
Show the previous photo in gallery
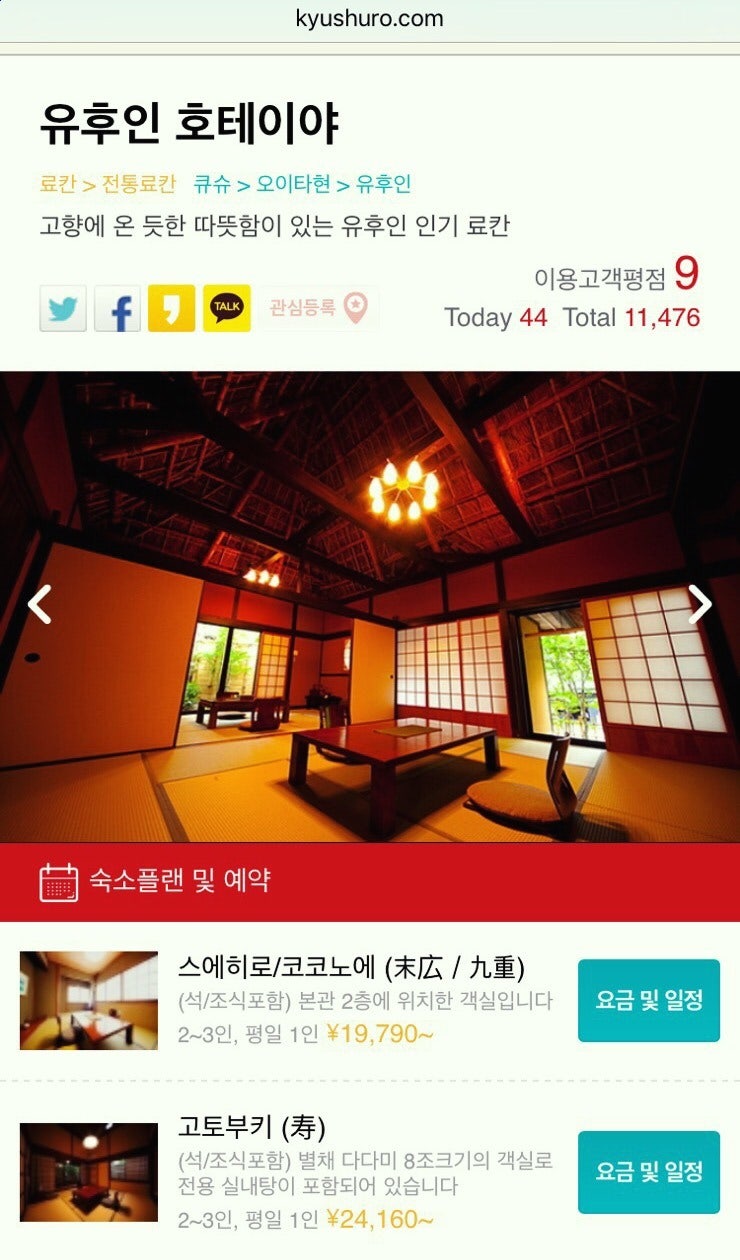point(39,604)
